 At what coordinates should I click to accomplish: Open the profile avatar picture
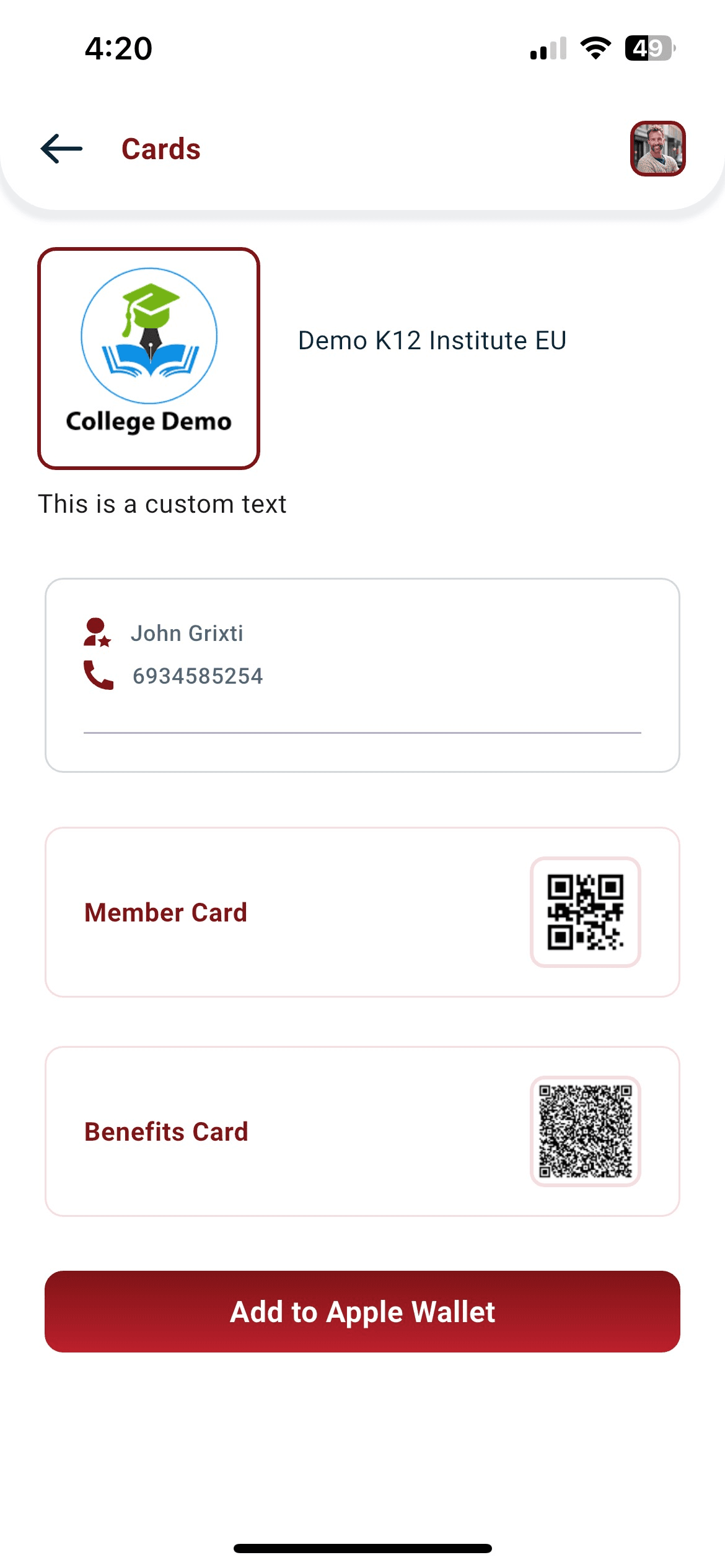657,149
